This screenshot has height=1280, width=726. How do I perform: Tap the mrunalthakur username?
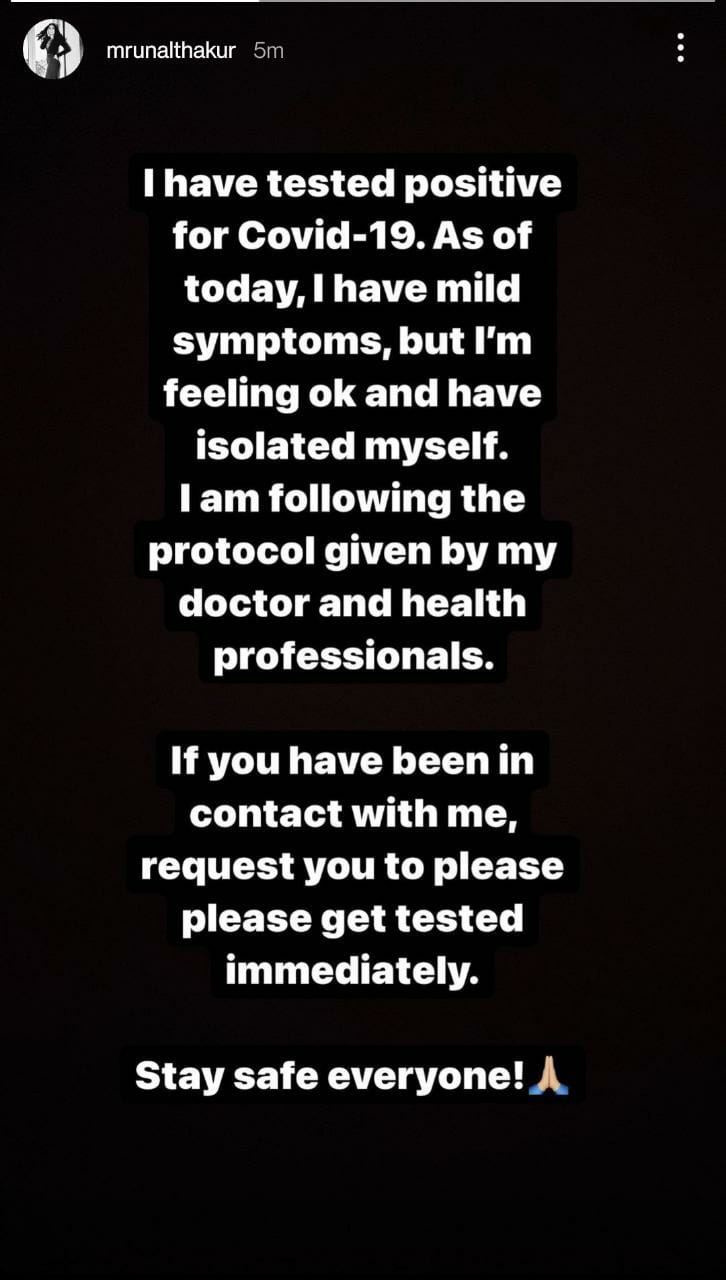[x=170, y=50]
